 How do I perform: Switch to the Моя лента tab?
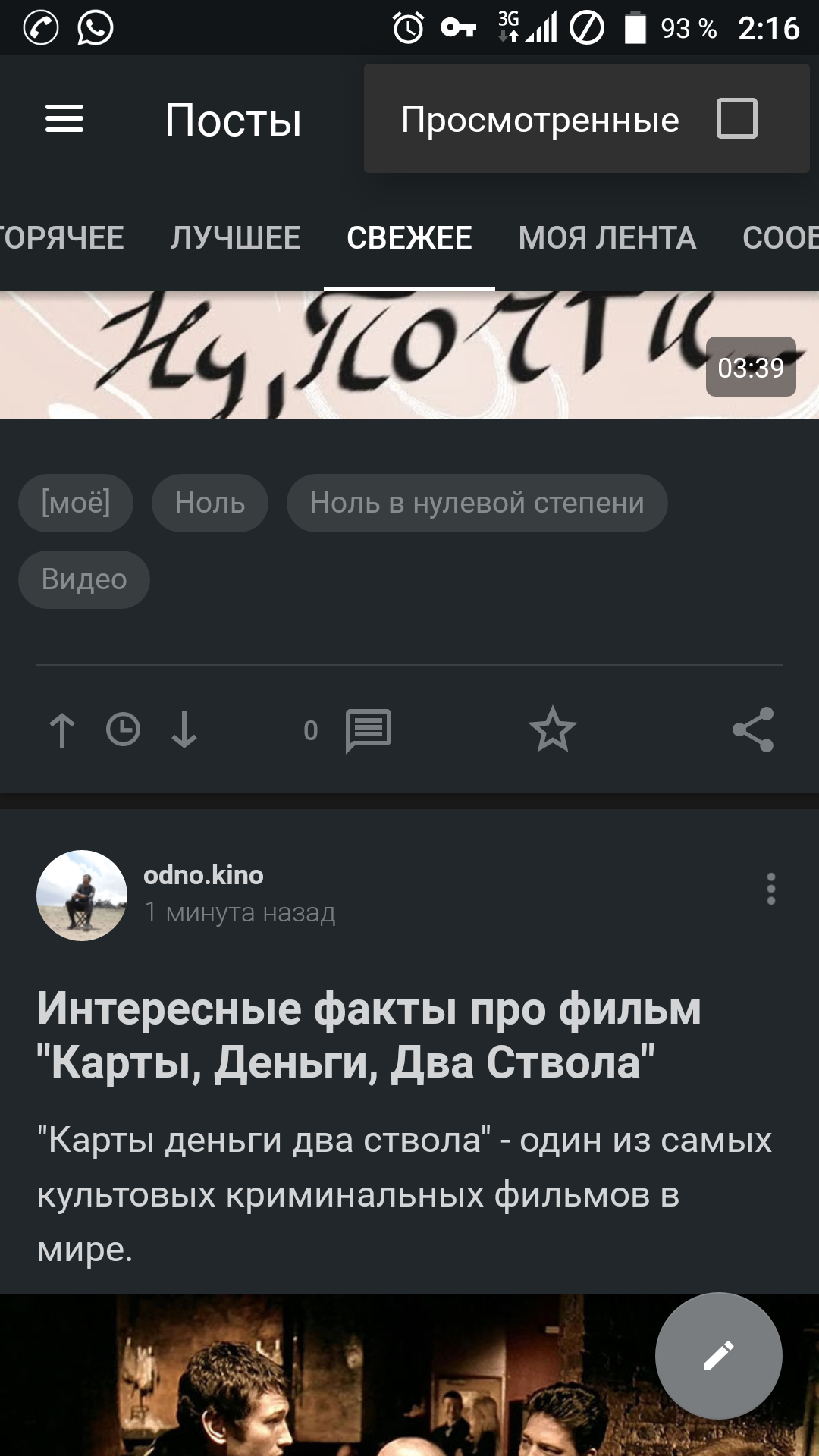(607, 238)
